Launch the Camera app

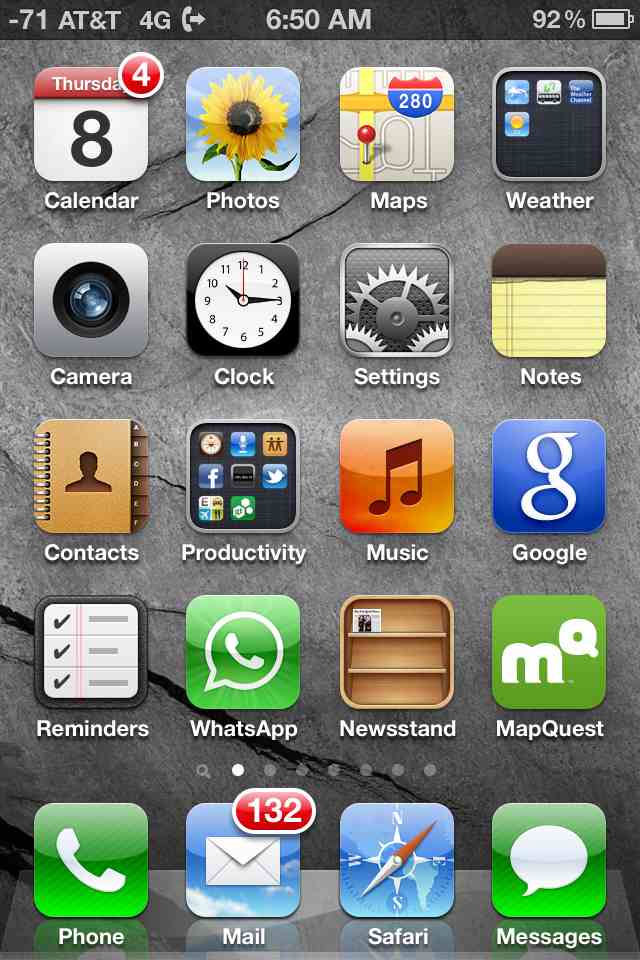91,301
